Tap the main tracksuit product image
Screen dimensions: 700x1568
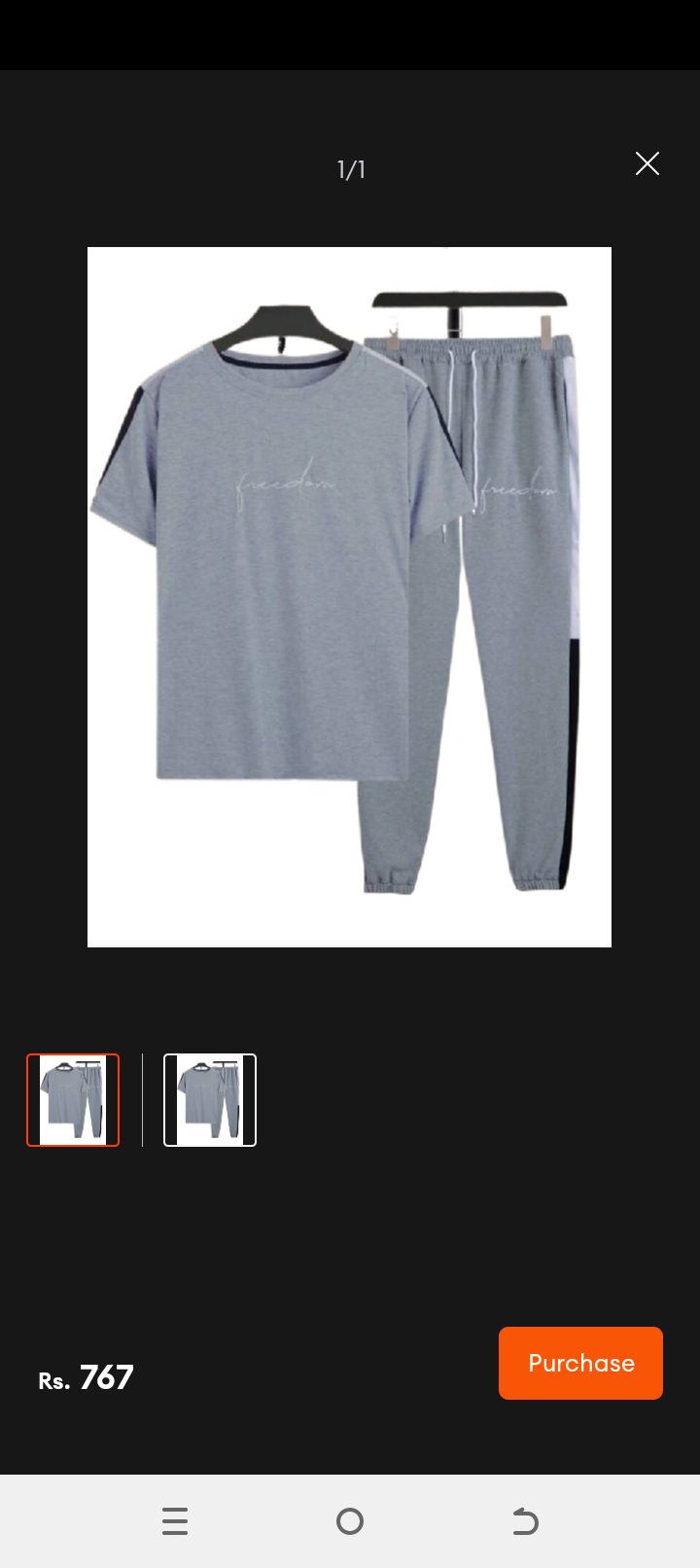pyautogui.click(x=349, y=596)
